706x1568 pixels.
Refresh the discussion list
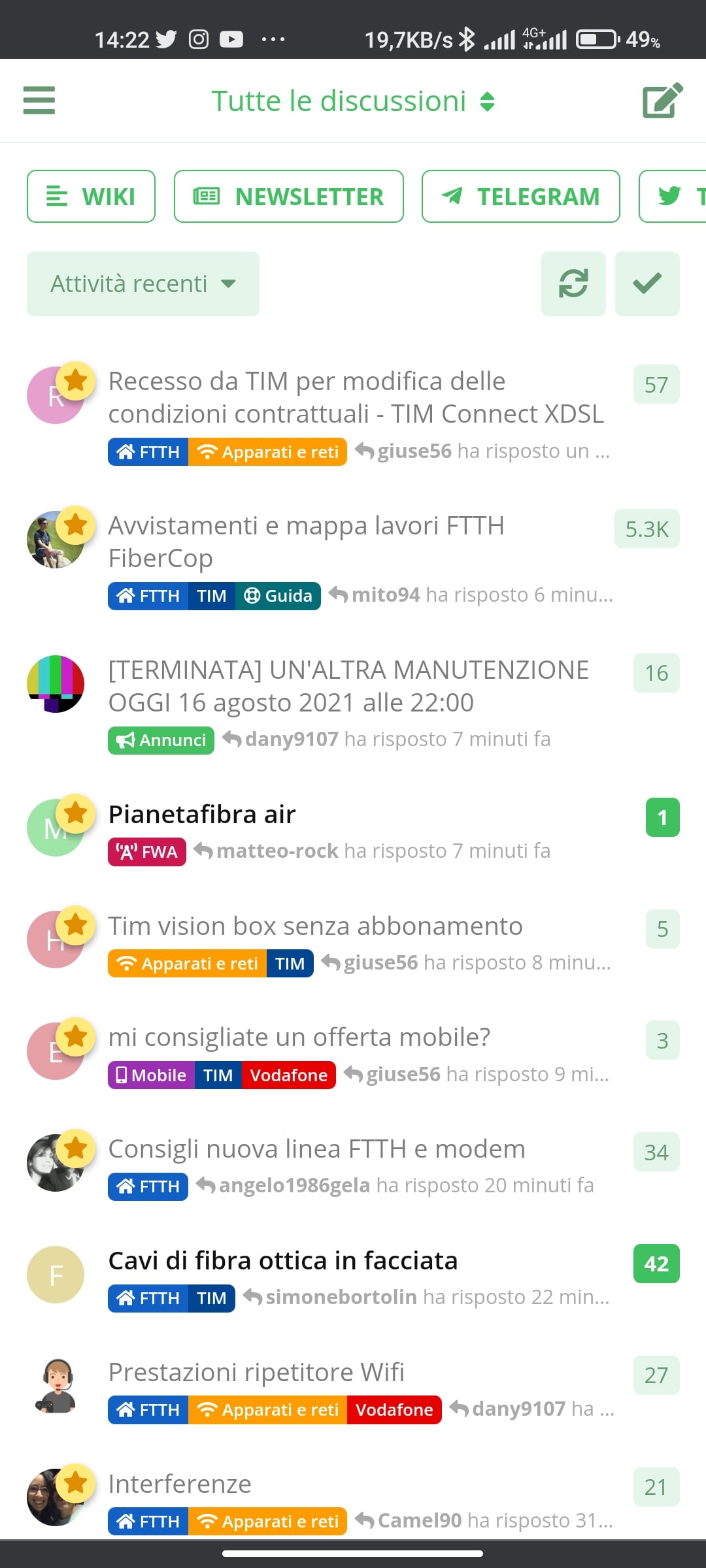click(x=573, y=284)
